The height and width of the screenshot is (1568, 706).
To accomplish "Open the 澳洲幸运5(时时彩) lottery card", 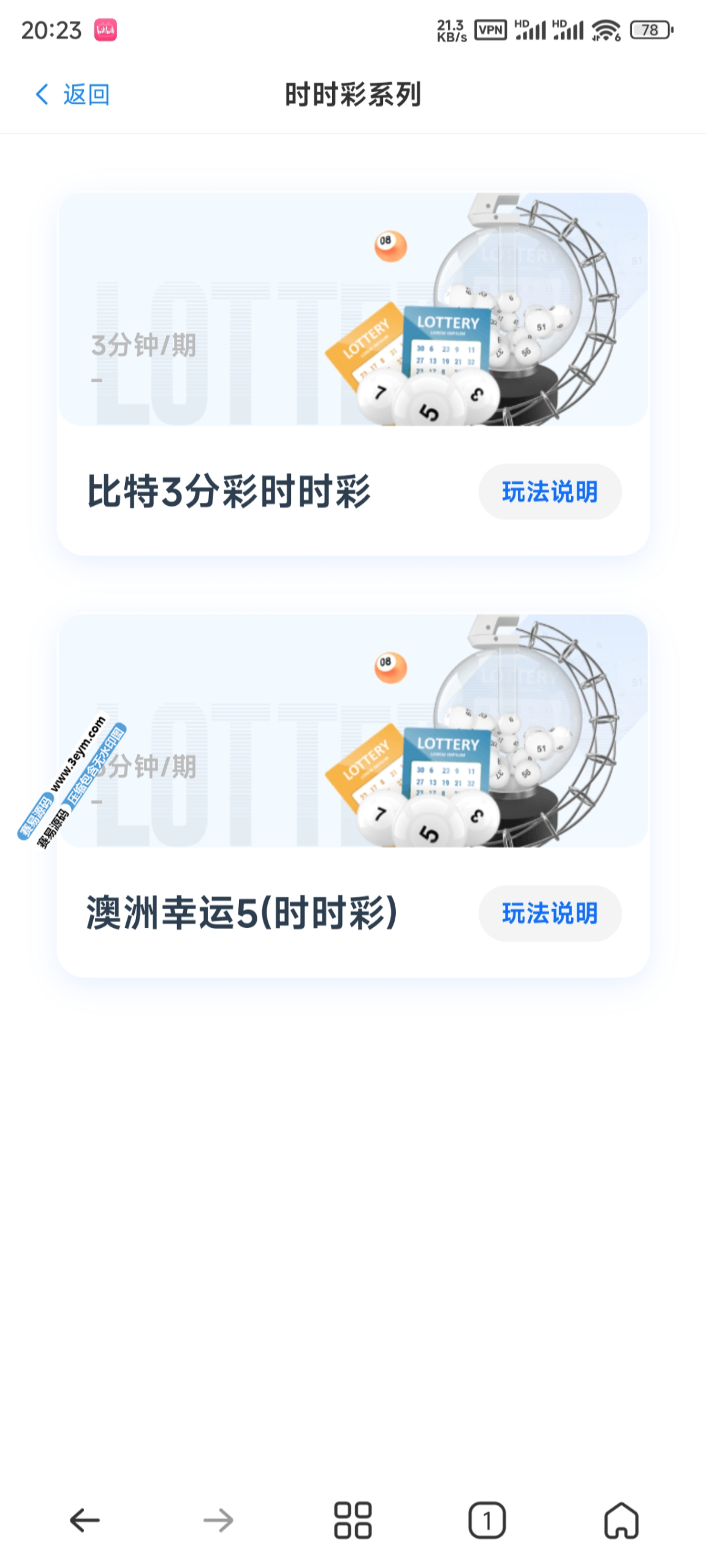I will (x=245, y=766).
